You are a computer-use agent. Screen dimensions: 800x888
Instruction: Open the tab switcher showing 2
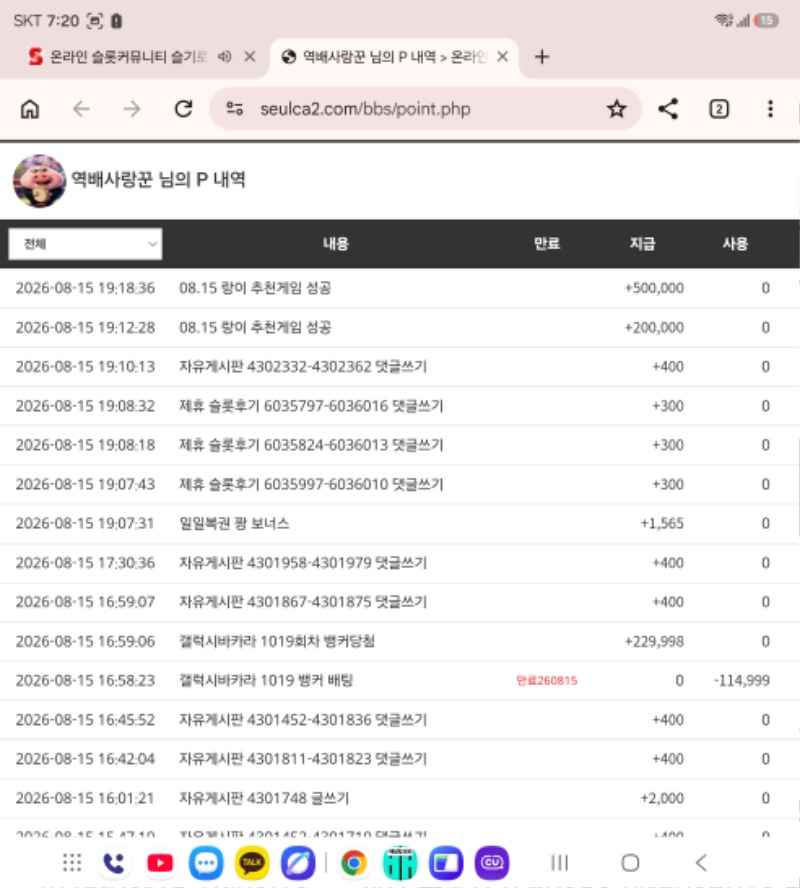719,109
